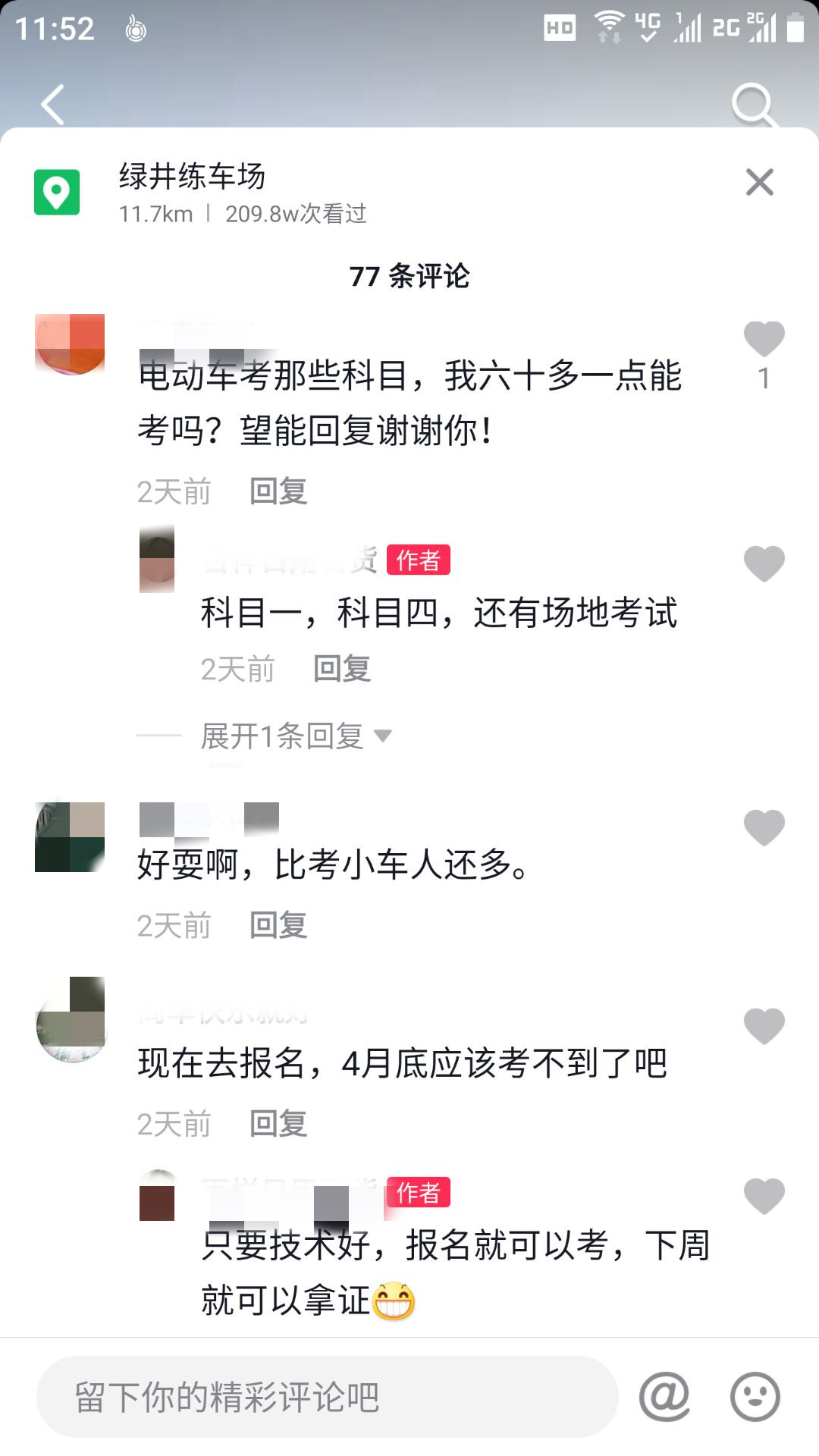Reply to the 现在去报名 comment
Viewport: 819px width, 1456px height.
click(278, 1124)
